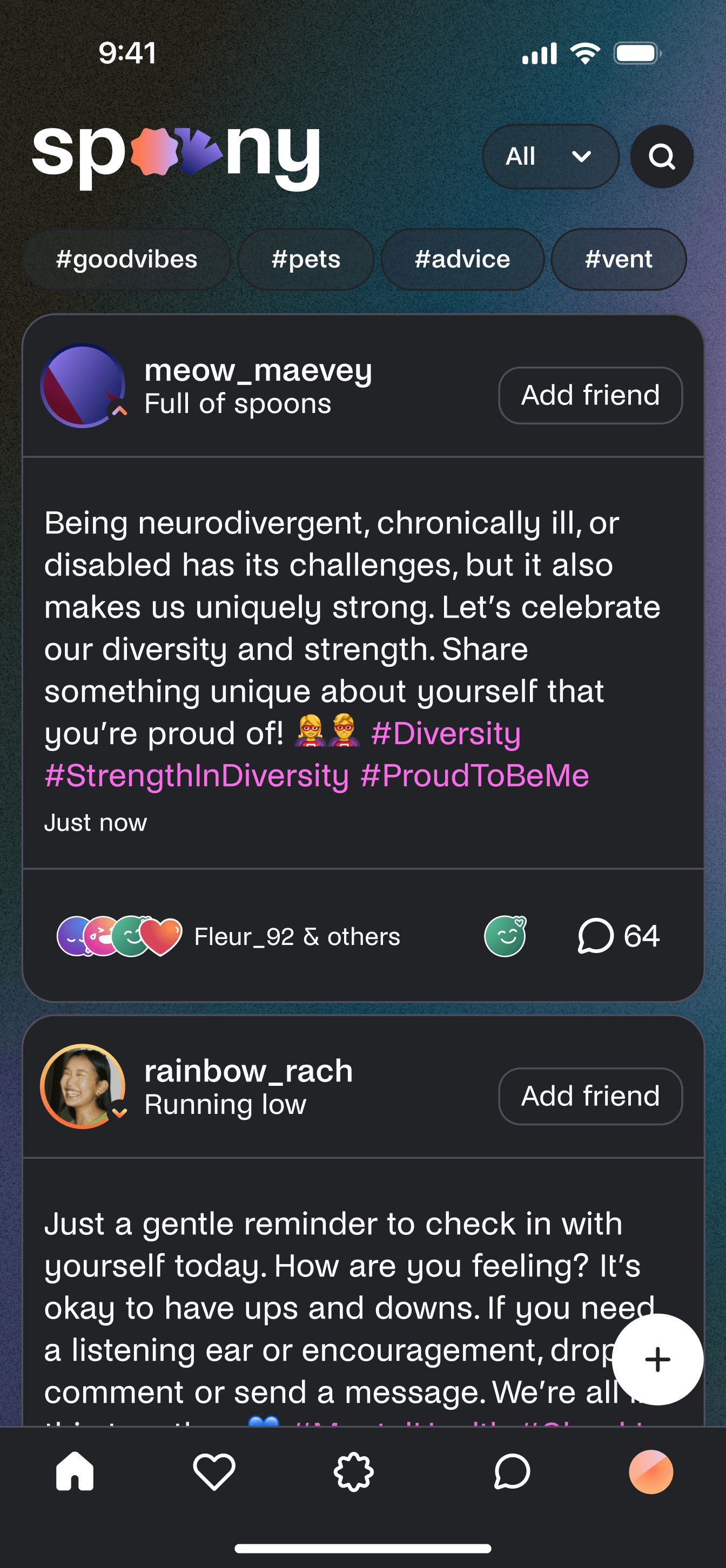726x1568 pixels.
Task: Open comments on meow_maevey's post
Action: tap(618, 936)
